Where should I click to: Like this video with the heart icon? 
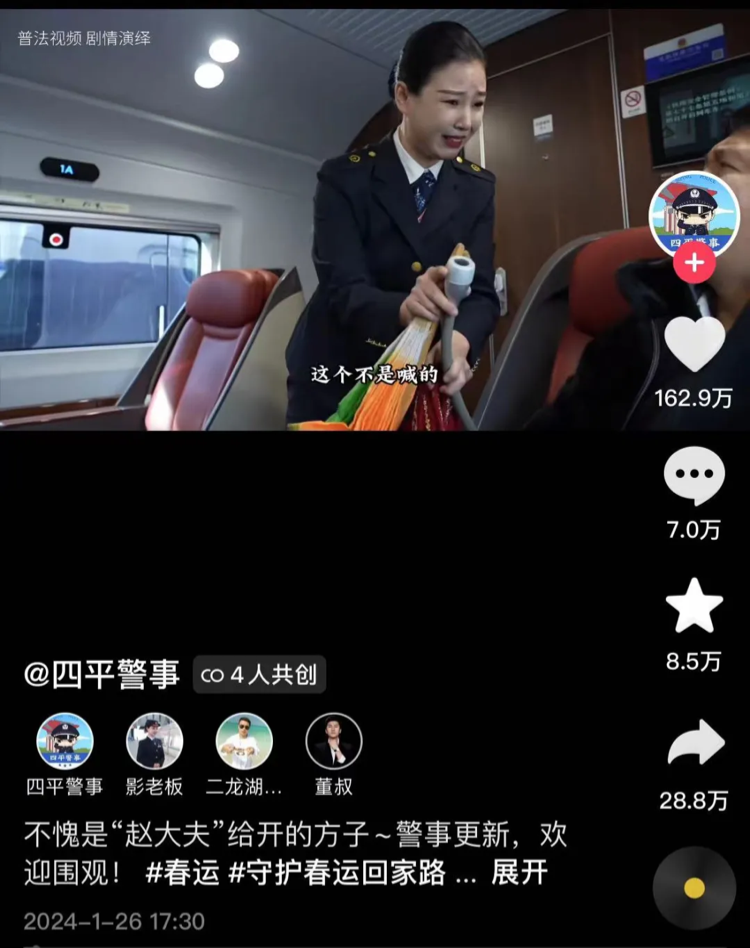click(694, 344)
